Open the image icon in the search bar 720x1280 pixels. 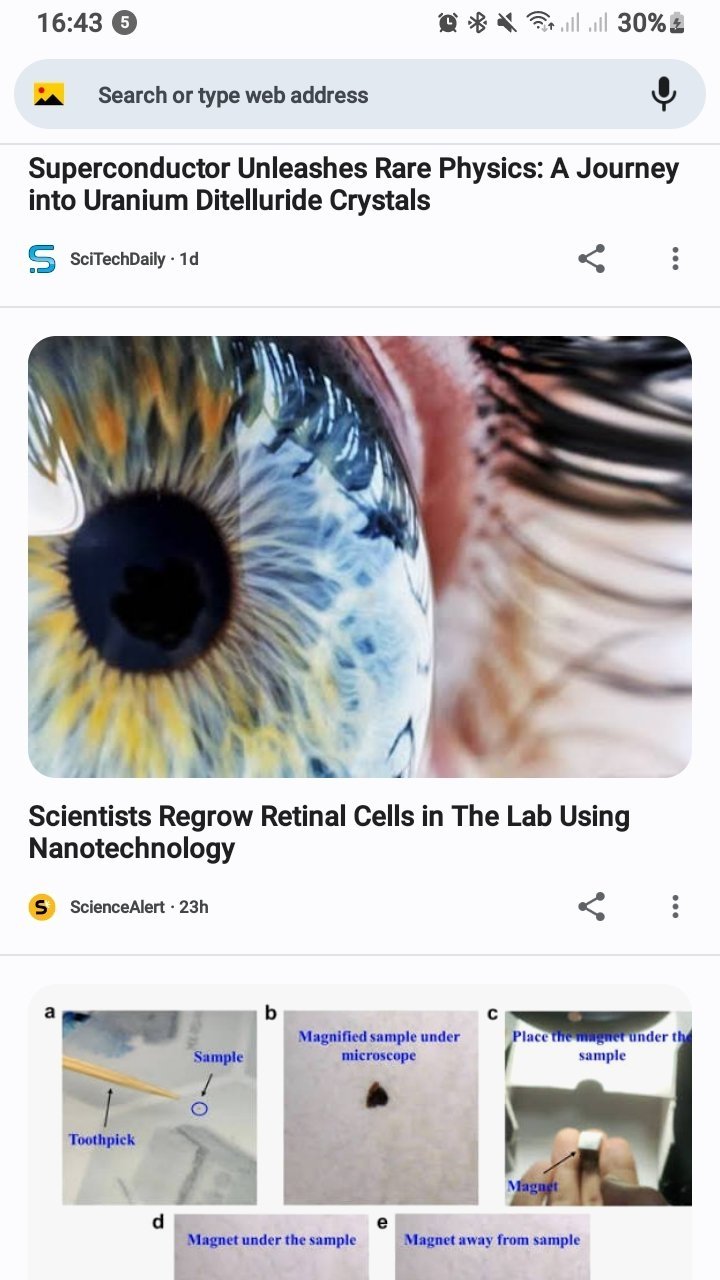click(x=49, y=95)
